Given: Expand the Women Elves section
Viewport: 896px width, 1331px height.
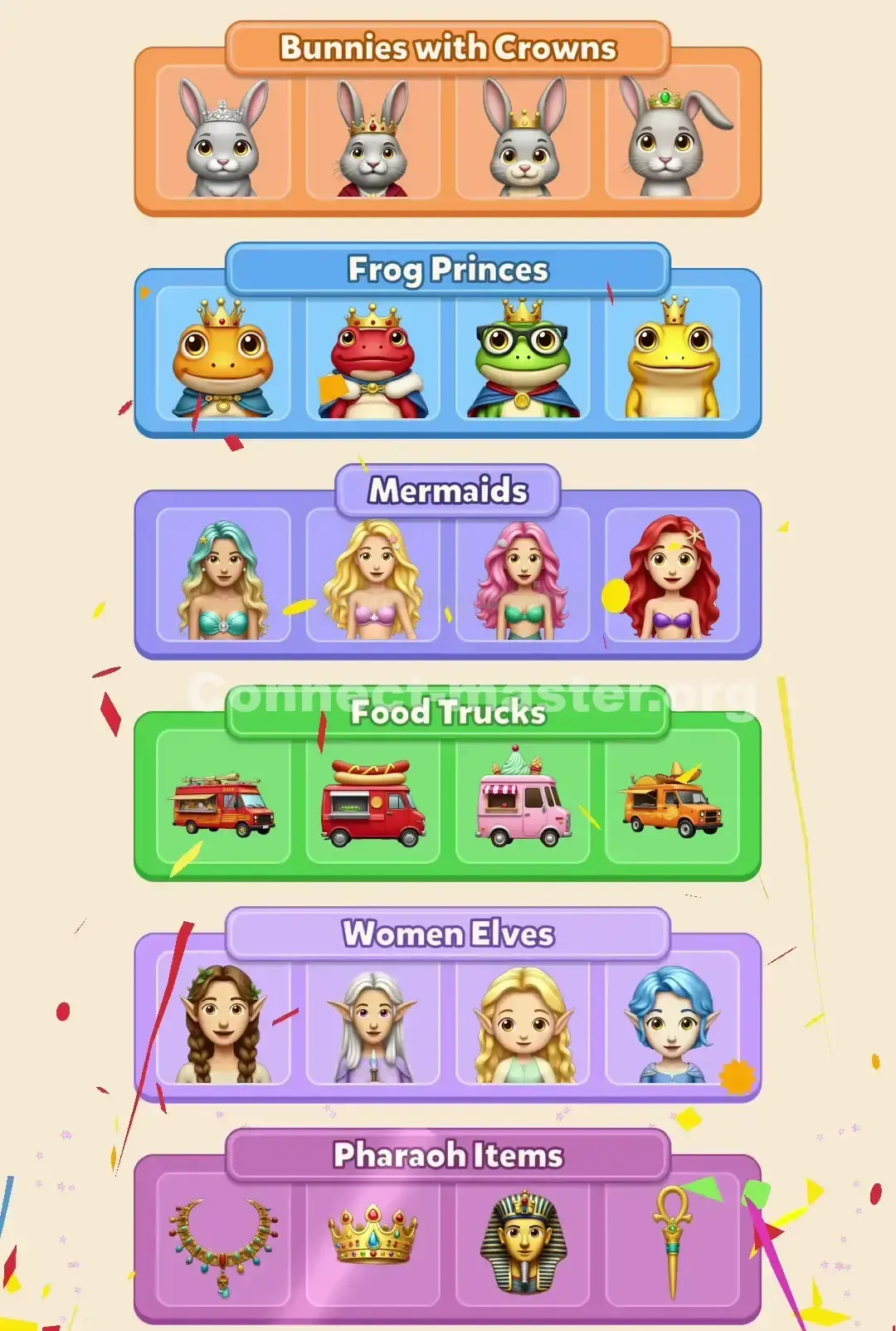Looking at the screenshot, I should [448, 933].
